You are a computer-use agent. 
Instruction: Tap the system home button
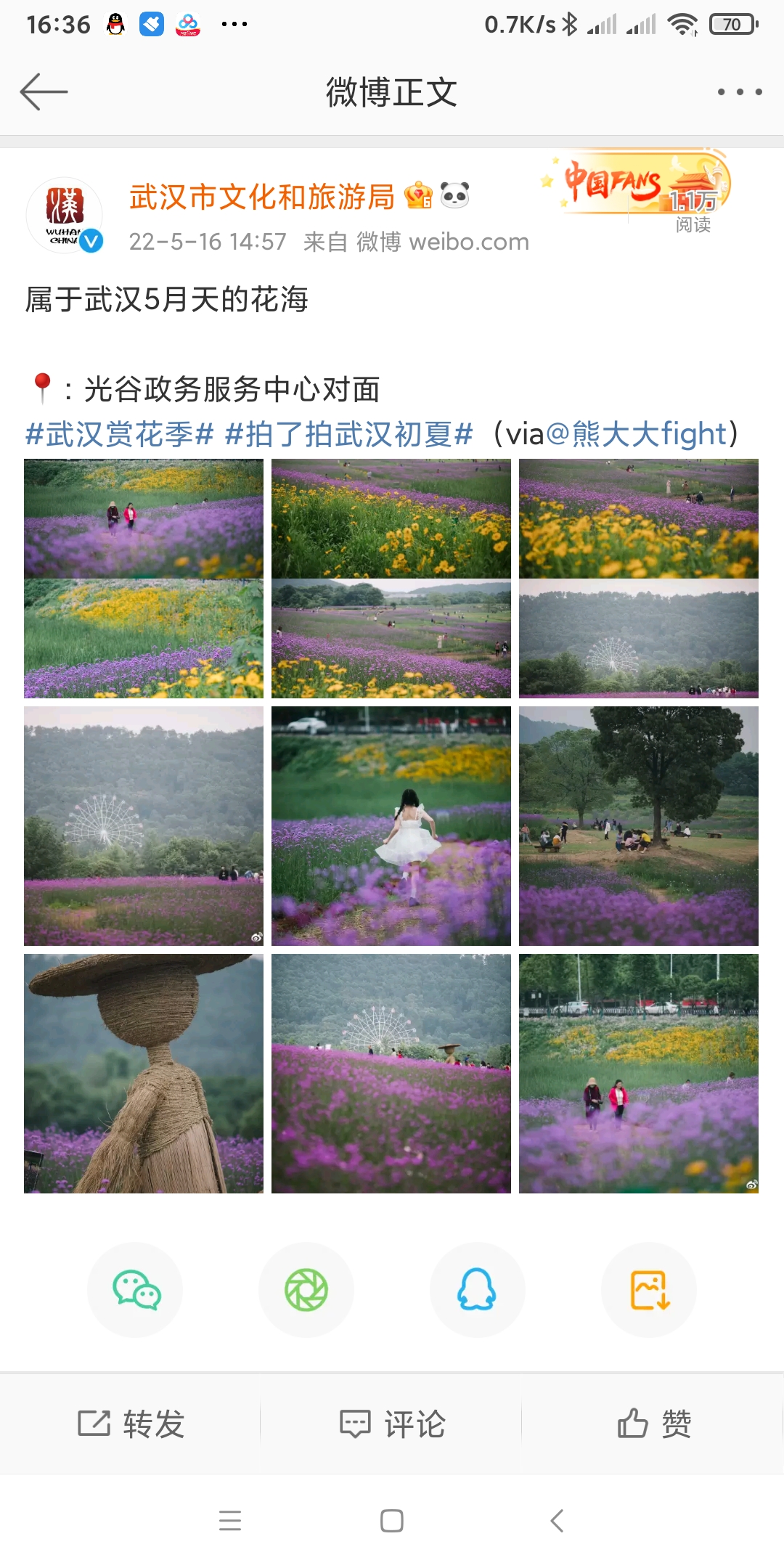coord(392,1521)
